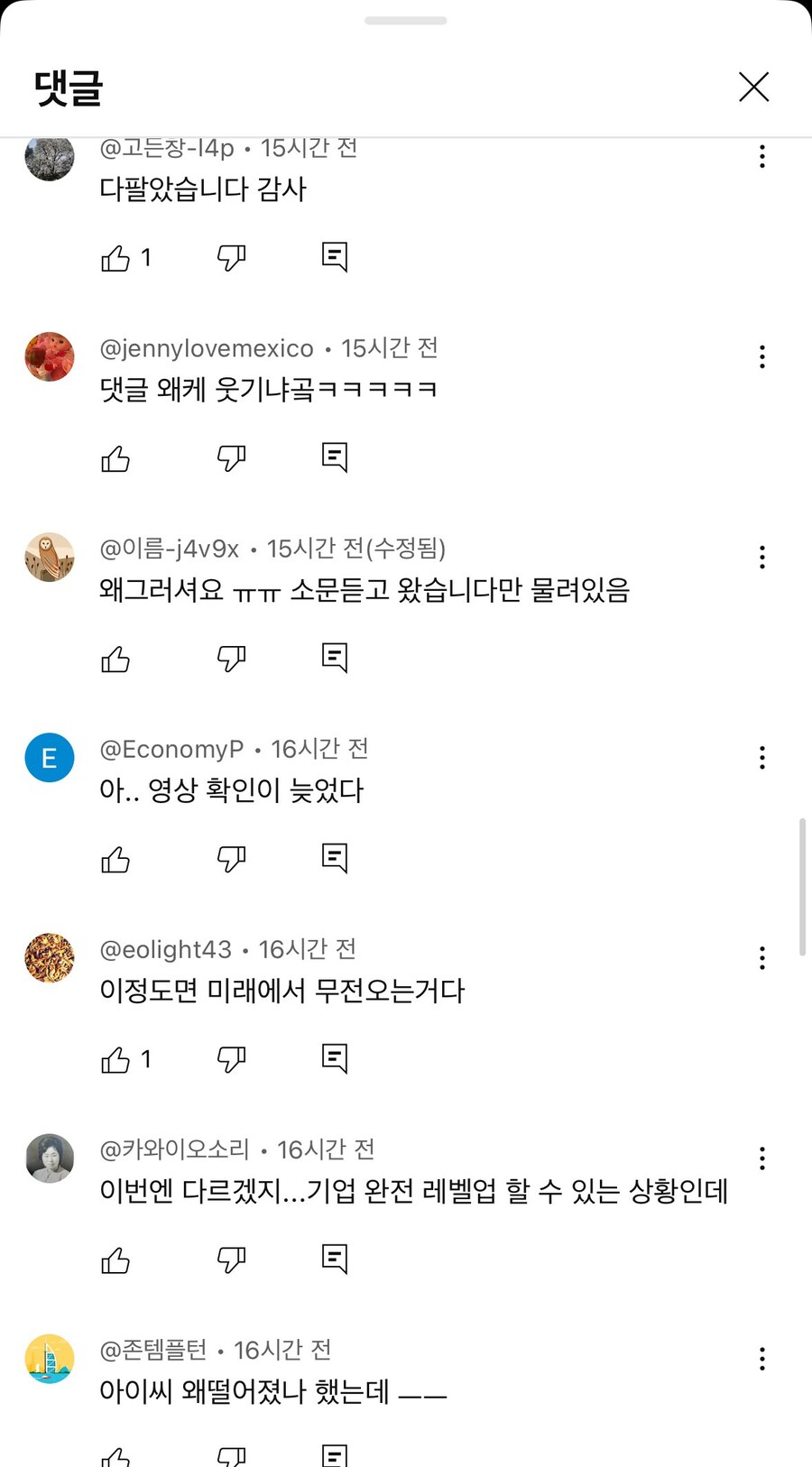Like the comment by @eolight43
Image resolution: width=812 pixels, height=1467 pixels.
[115, 1060]
